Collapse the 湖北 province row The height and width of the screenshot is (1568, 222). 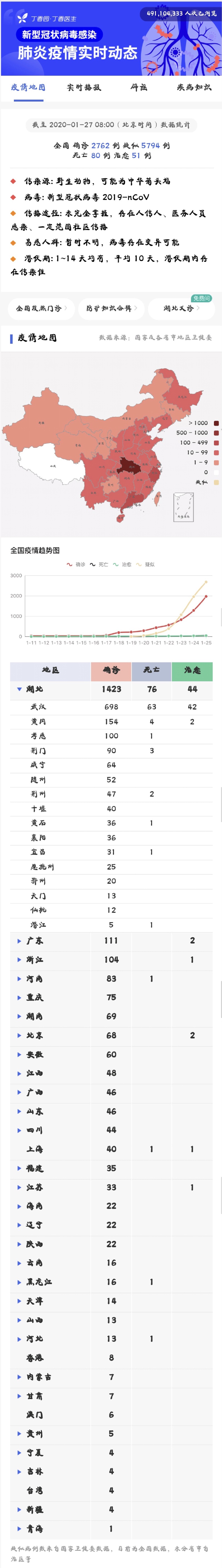(111, 689)
